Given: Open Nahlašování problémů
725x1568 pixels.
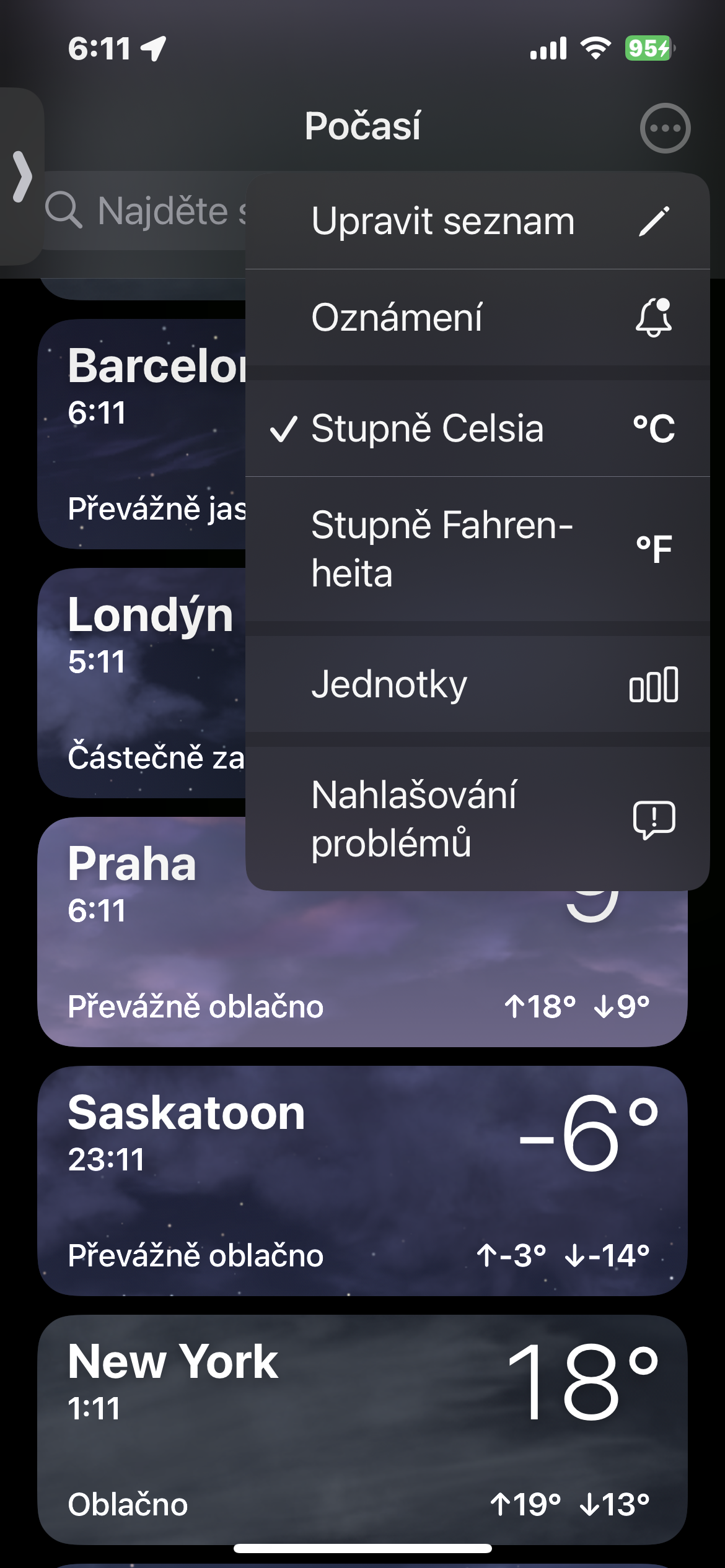Looking at the screenshot, I should [x=477, y=819].
